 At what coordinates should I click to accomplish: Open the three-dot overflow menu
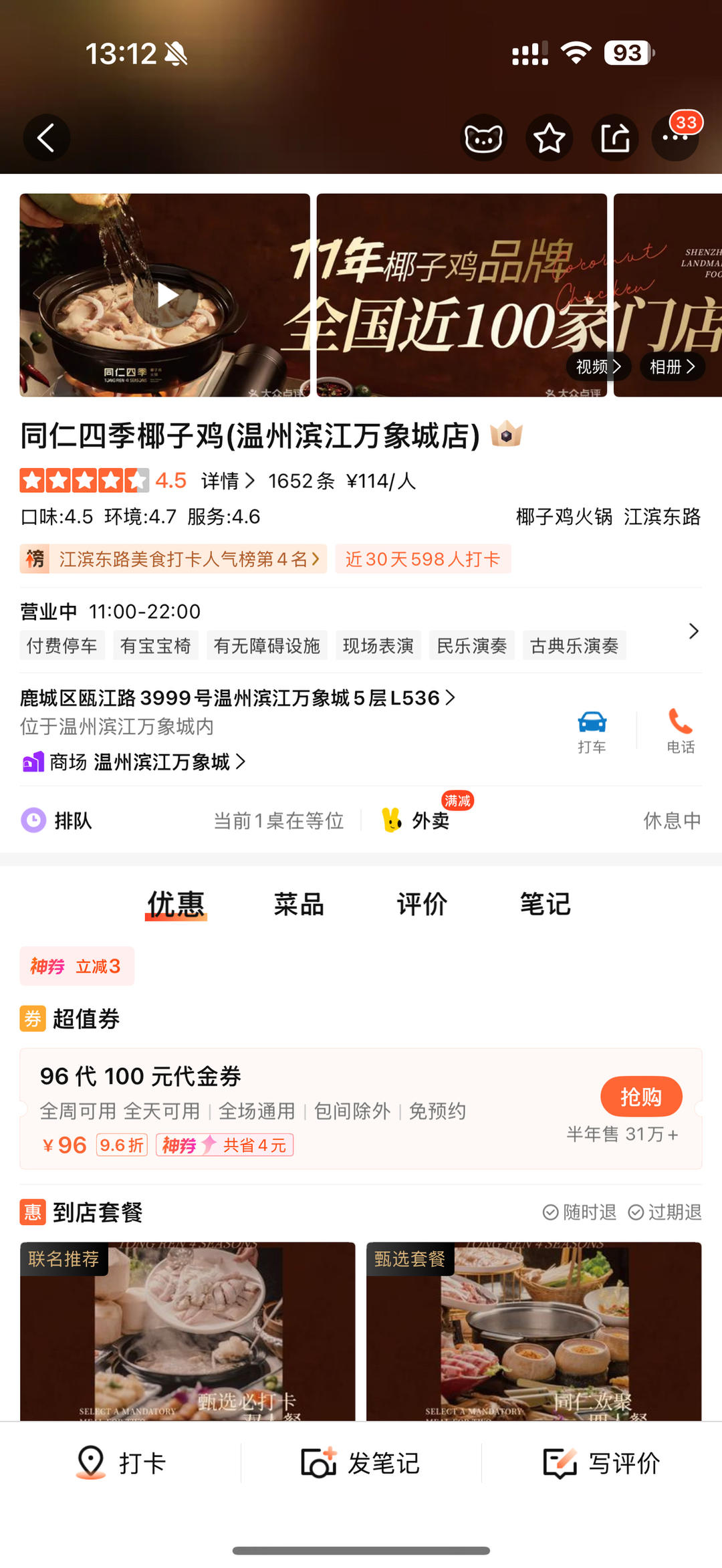coord(675,138)
